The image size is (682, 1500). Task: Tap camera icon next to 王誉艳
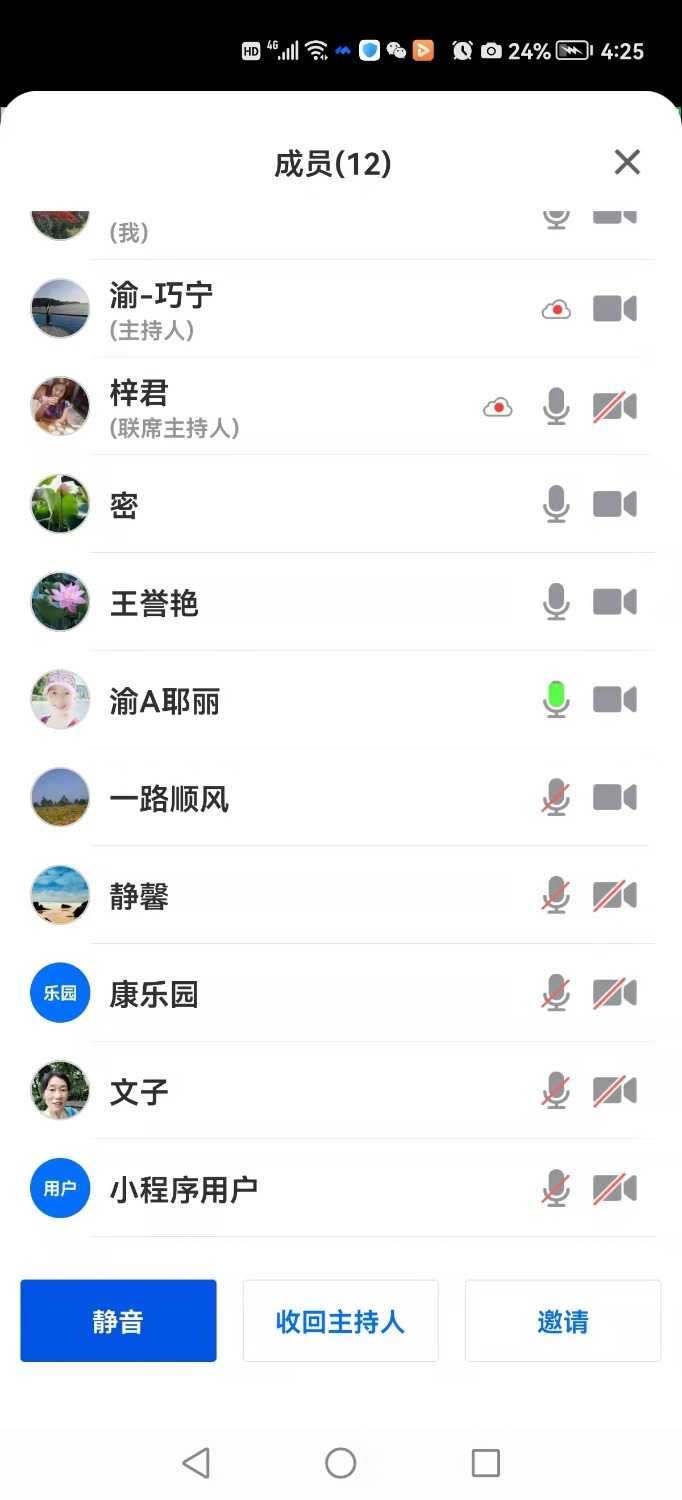[615, 602]
